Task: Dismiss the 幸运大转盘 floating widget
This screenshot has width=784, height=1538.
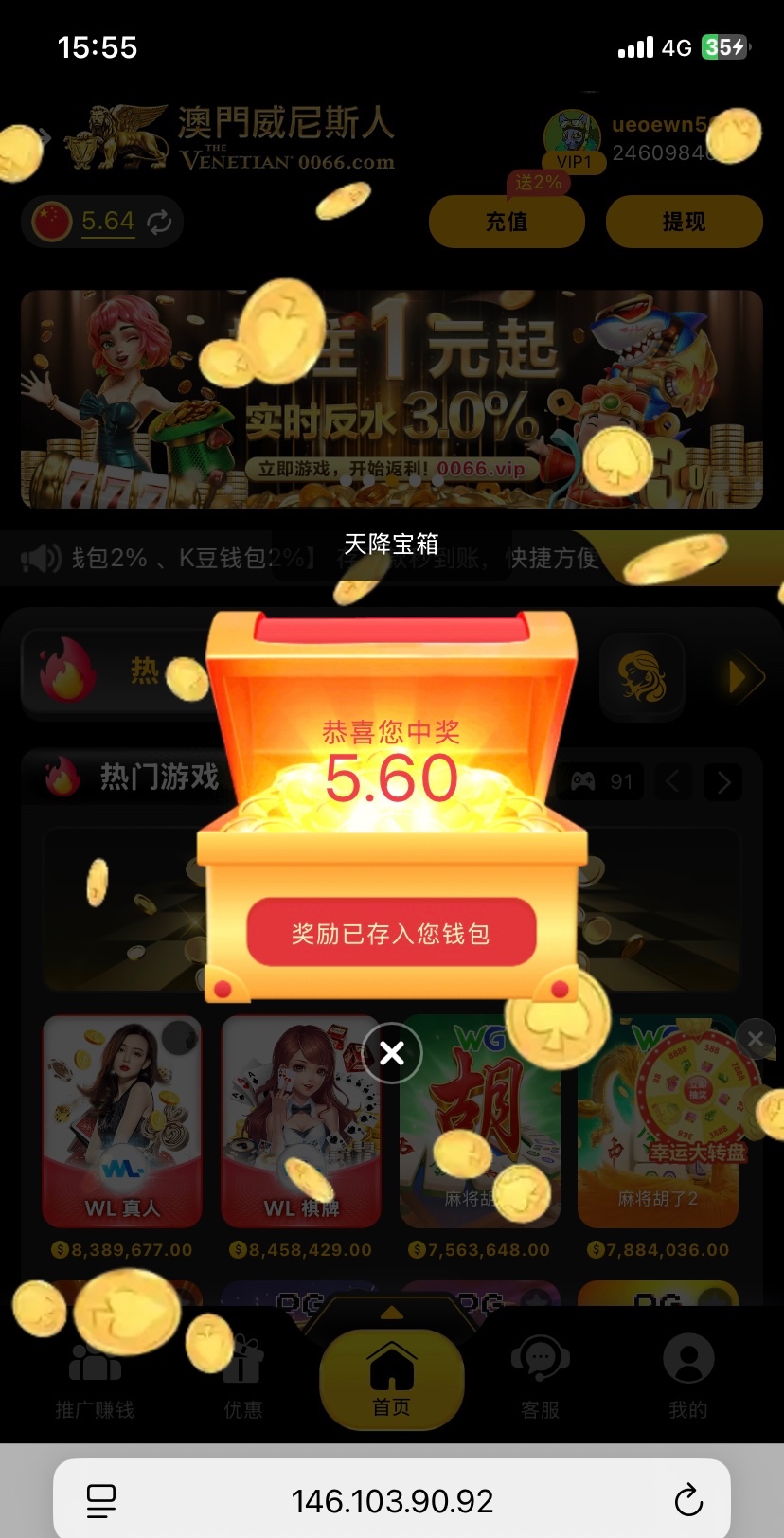Action: point(755,1039)
